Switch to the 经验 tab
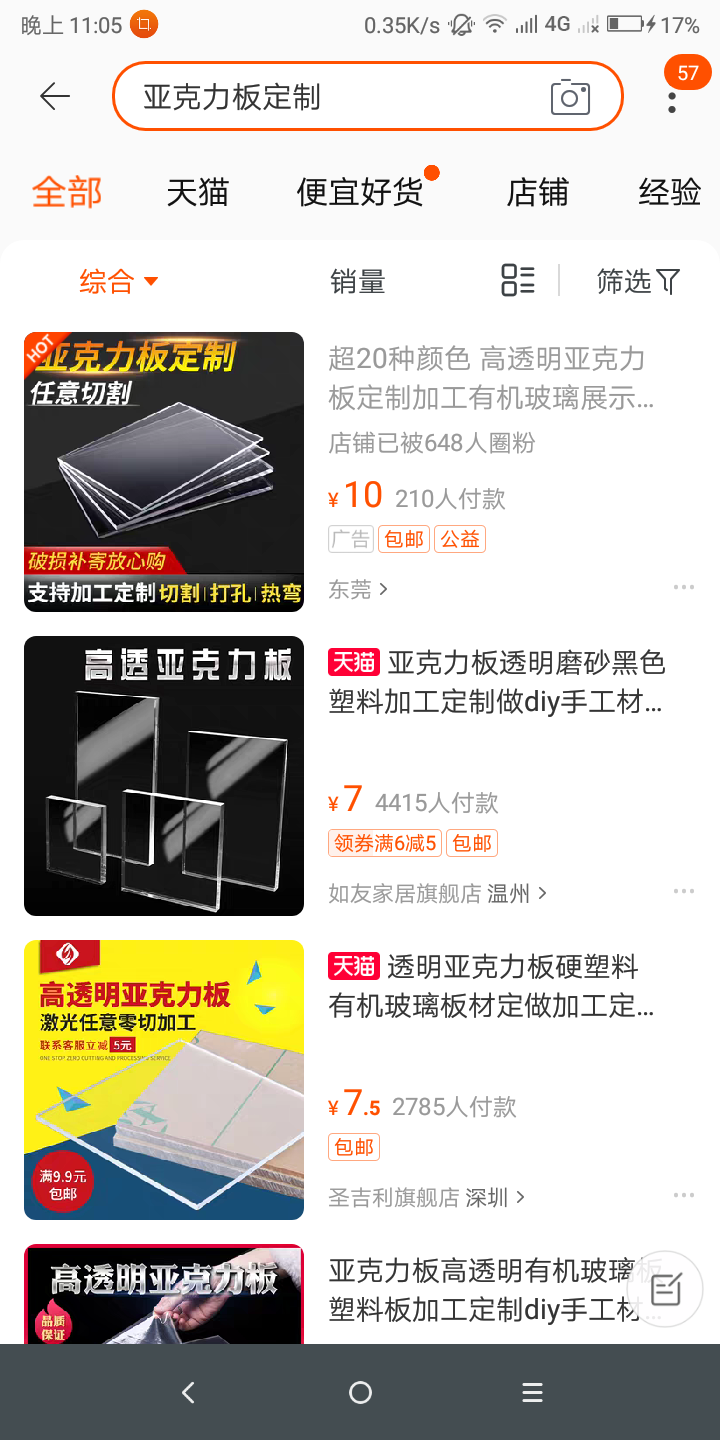The height and width of the screenshot is (1440, 720). [669, 192]
